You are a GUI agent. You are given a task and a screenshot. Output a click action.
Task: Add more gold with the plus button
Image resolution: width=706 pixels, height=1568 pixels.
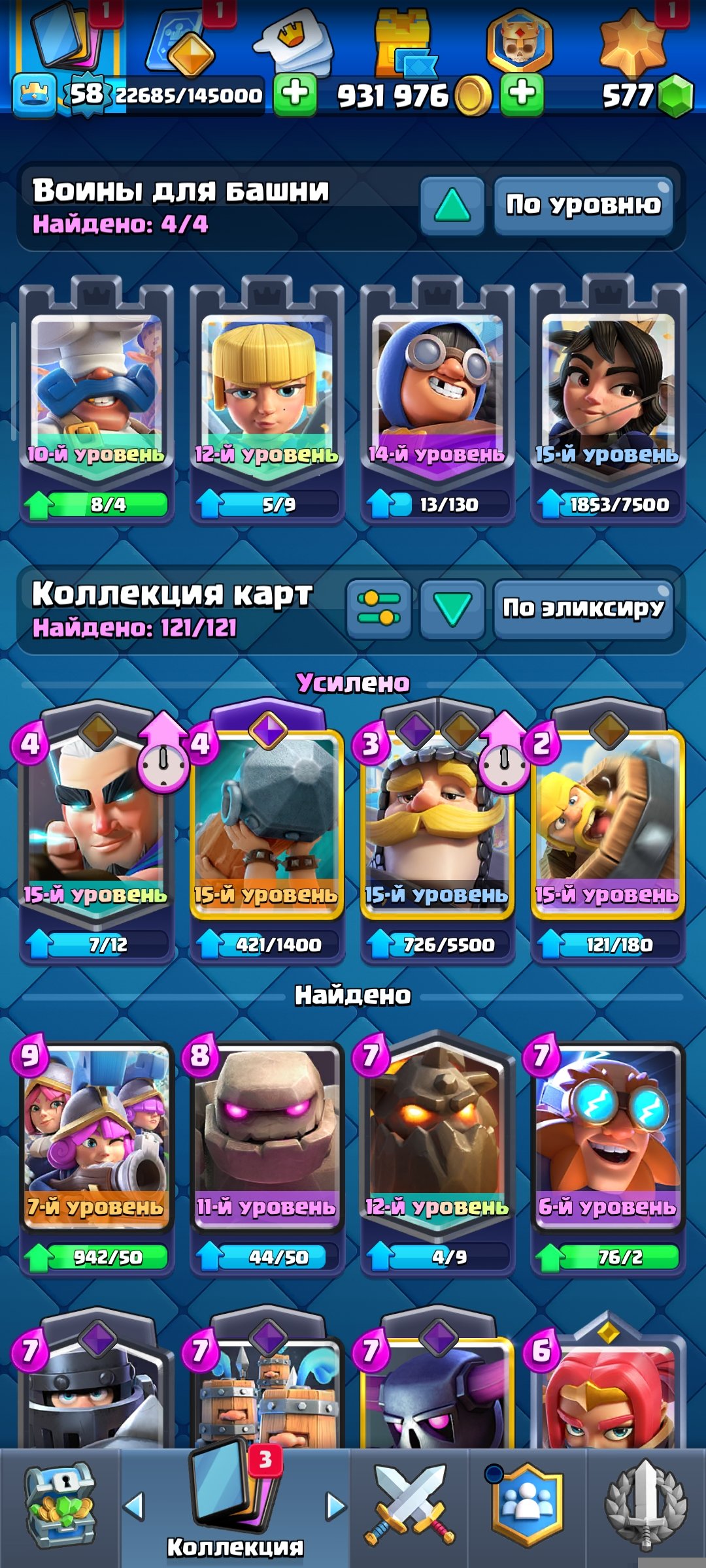[522, 94]
